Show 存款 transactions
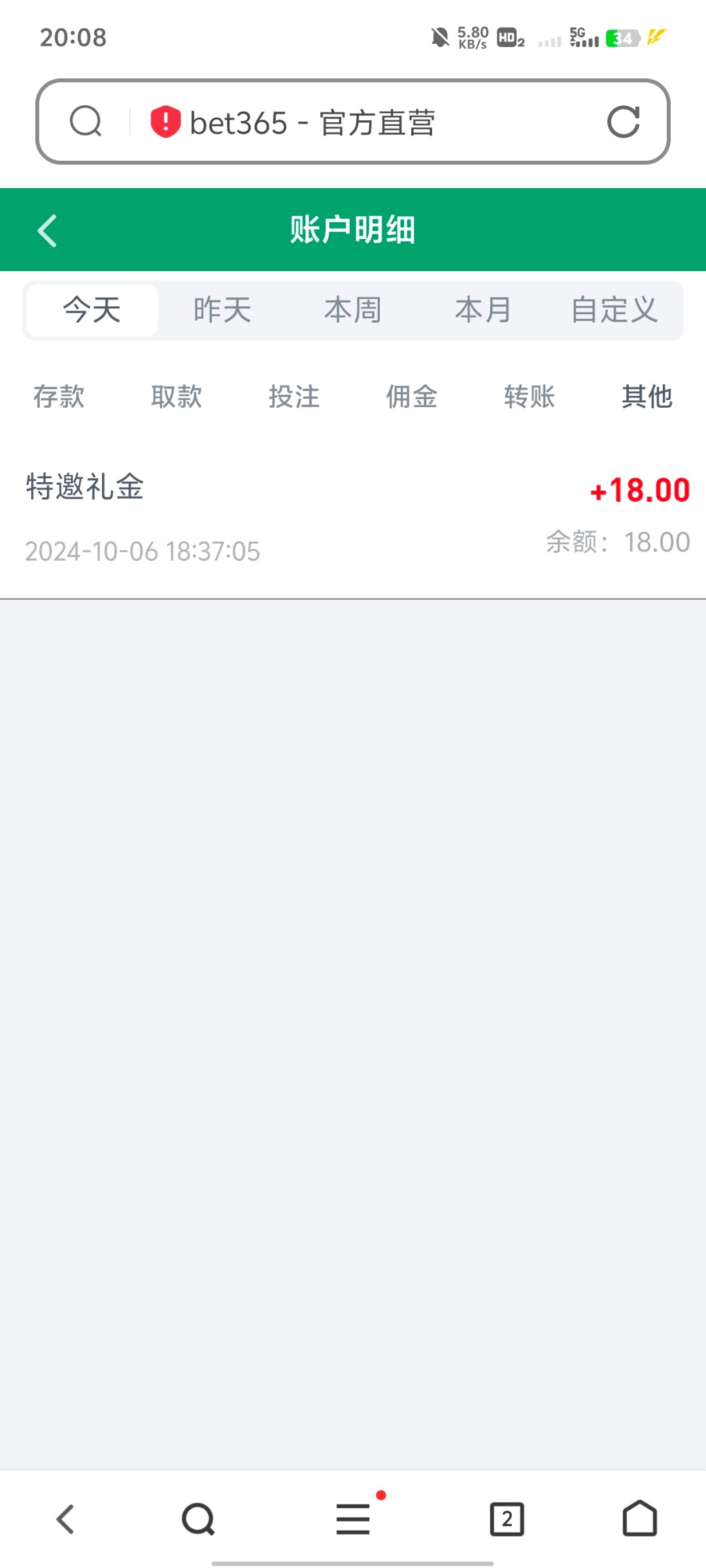Viewport: 706px width, 1568px height. pyautogui.click(x=59, y=397)
